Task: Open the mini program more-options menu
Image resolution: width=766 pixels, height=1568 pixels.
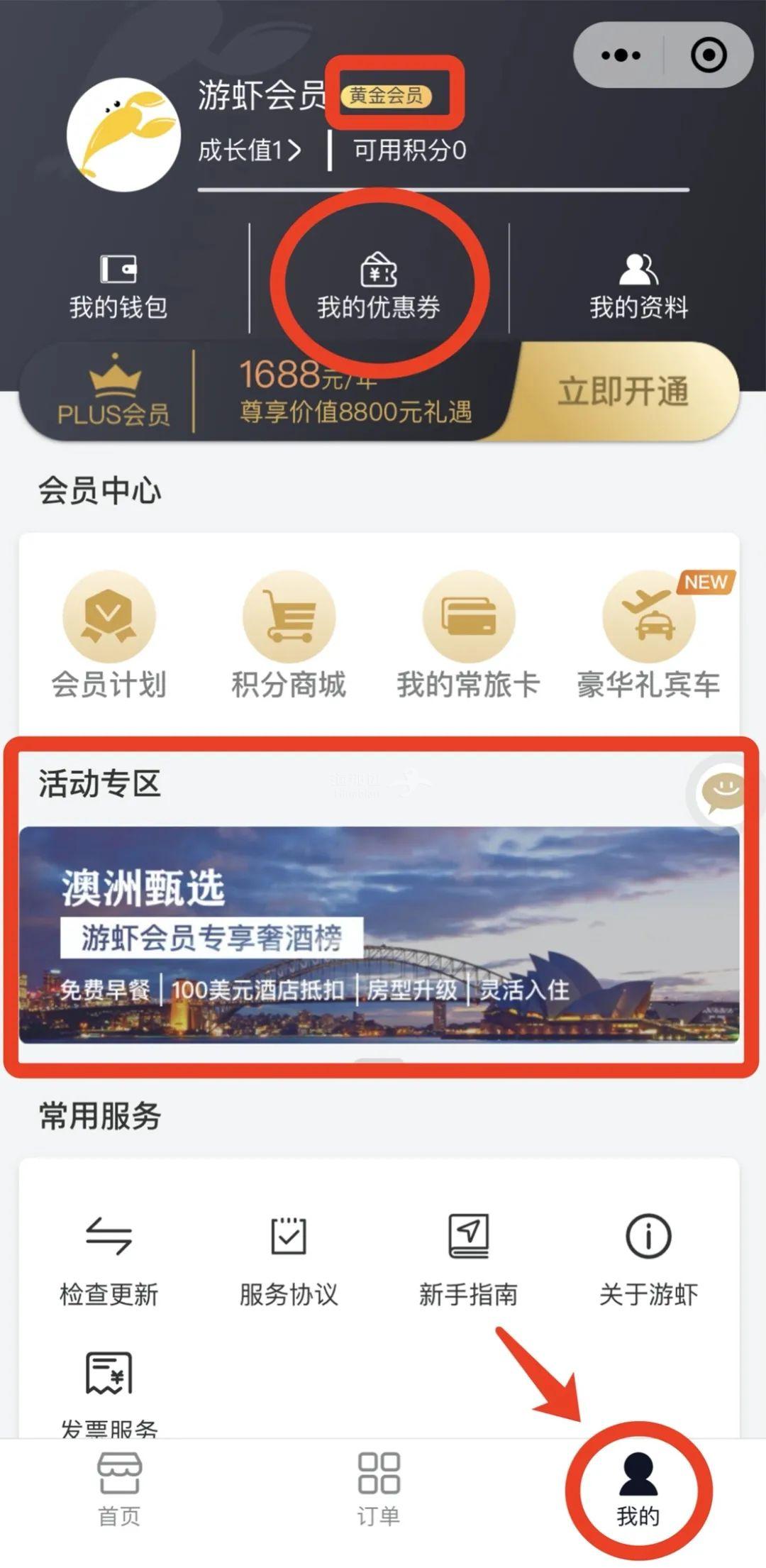Action: [621, 55]
